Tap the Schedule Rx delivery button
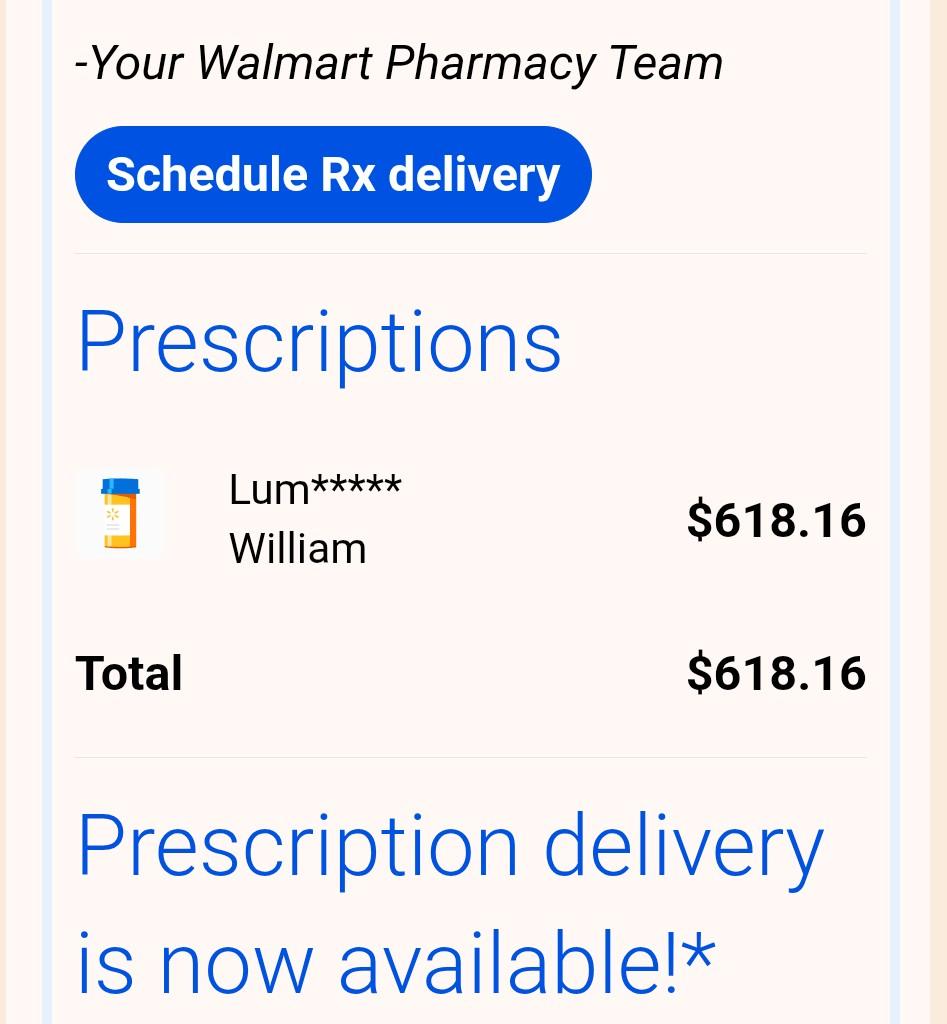 (333, 174)
